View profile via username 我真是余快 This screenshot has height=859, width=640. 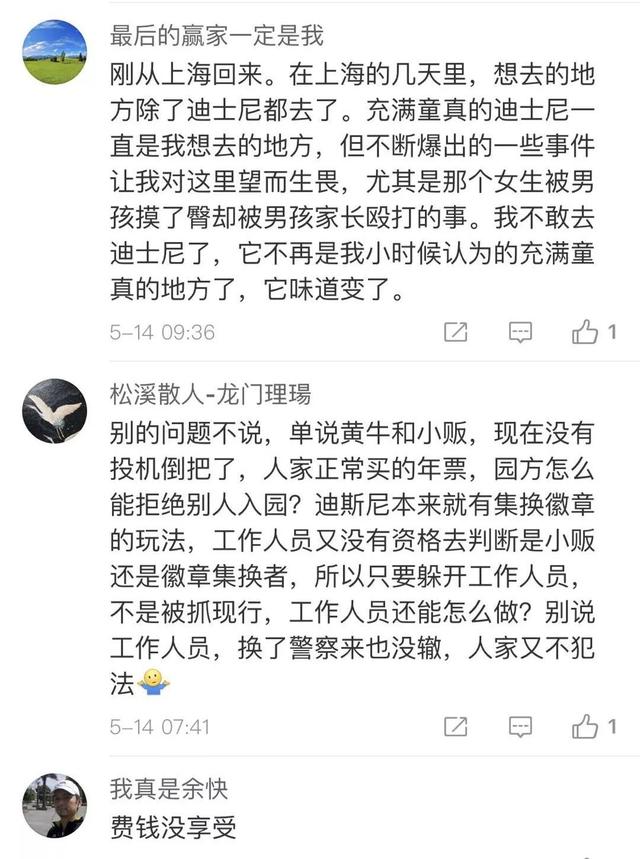click(169, 788)
